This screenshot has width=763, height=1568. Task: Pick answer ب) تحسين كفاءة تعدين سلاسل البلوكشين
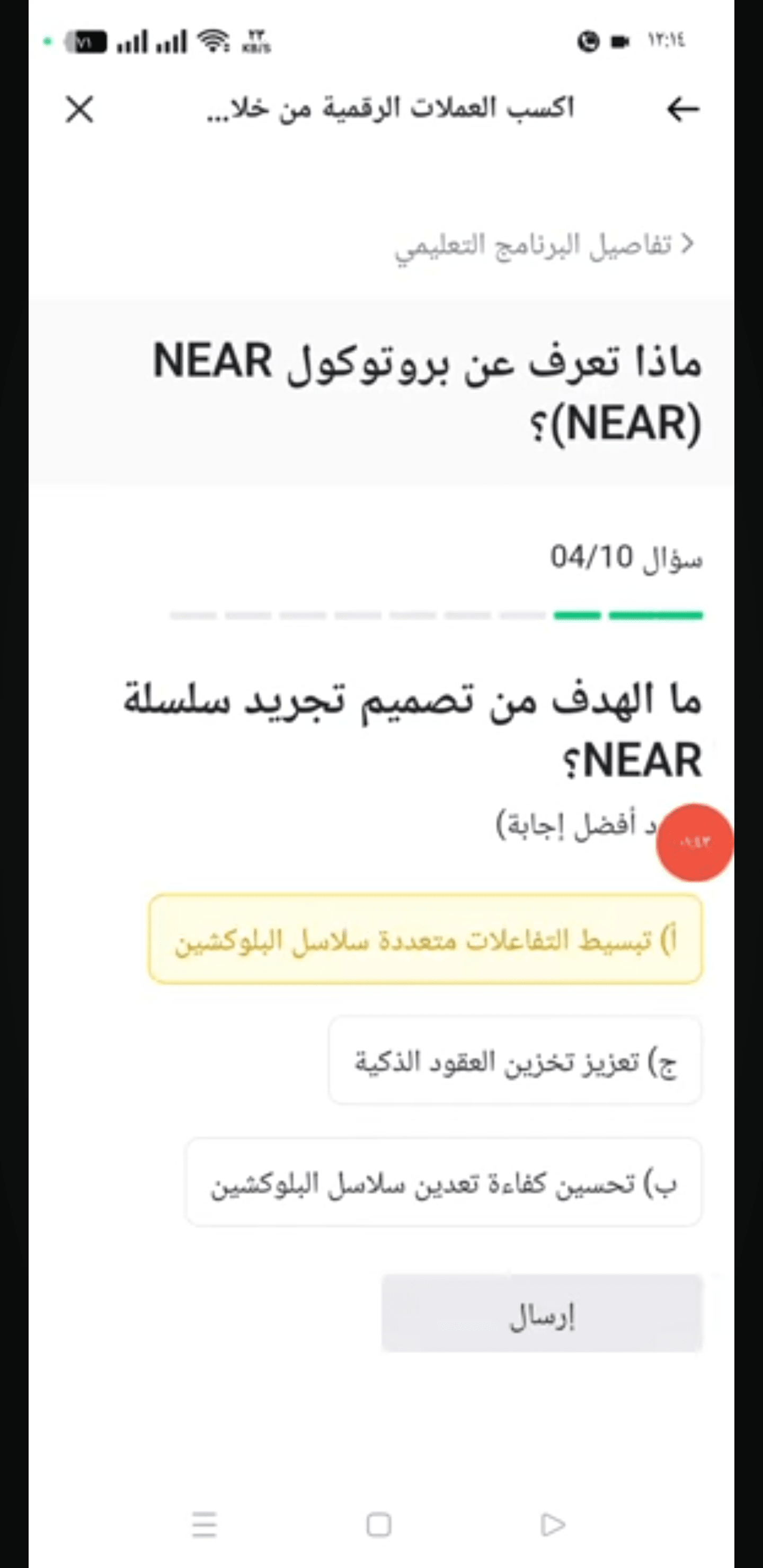coord(443,1181)
